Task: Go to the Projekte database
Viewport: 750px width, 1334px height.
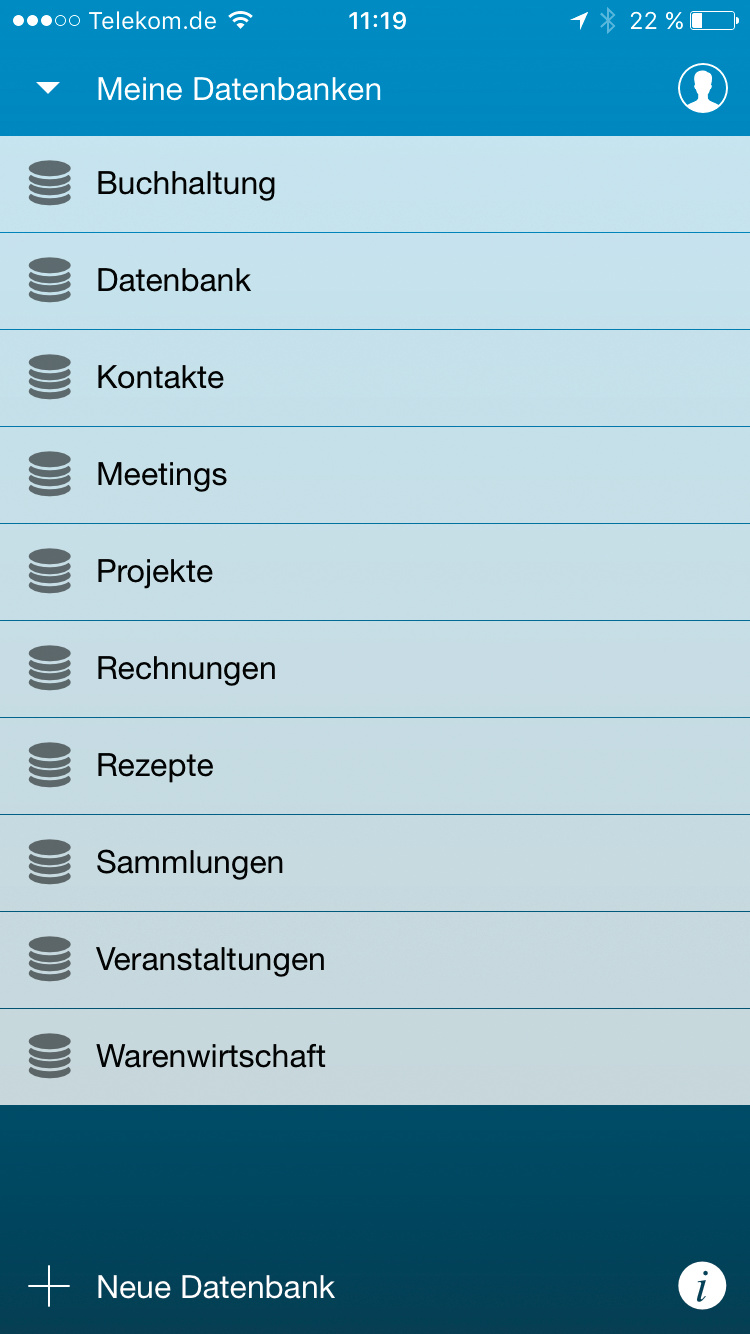Action: pos(155,572)
